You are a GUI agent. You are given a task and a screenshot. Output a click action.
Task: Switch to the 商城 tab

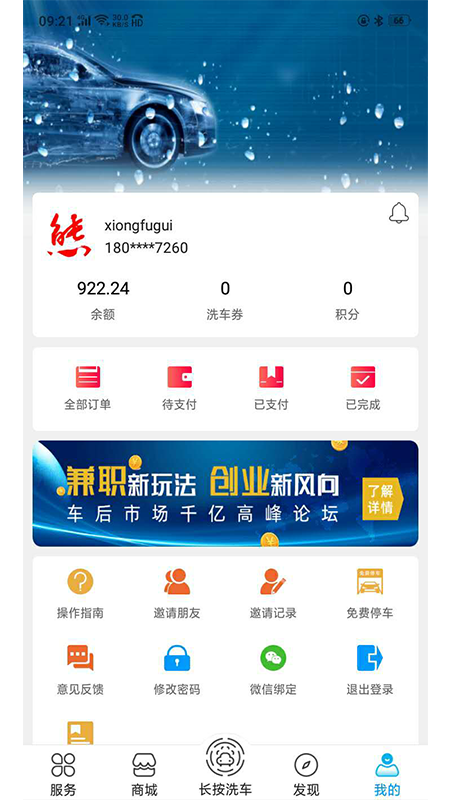click(144, 774)
